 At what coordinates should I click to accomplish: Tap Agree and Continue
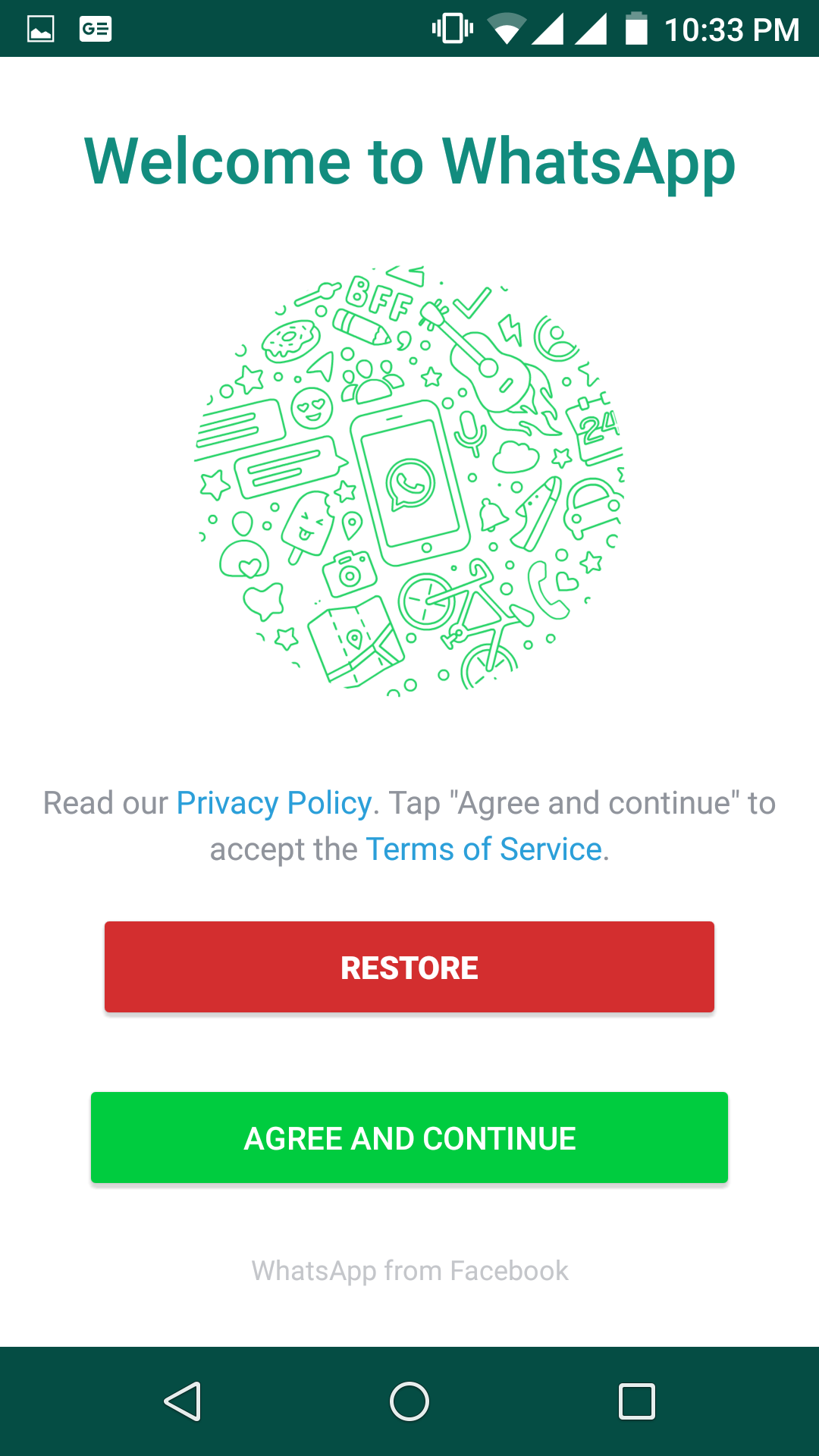(x=409, y=1137)
